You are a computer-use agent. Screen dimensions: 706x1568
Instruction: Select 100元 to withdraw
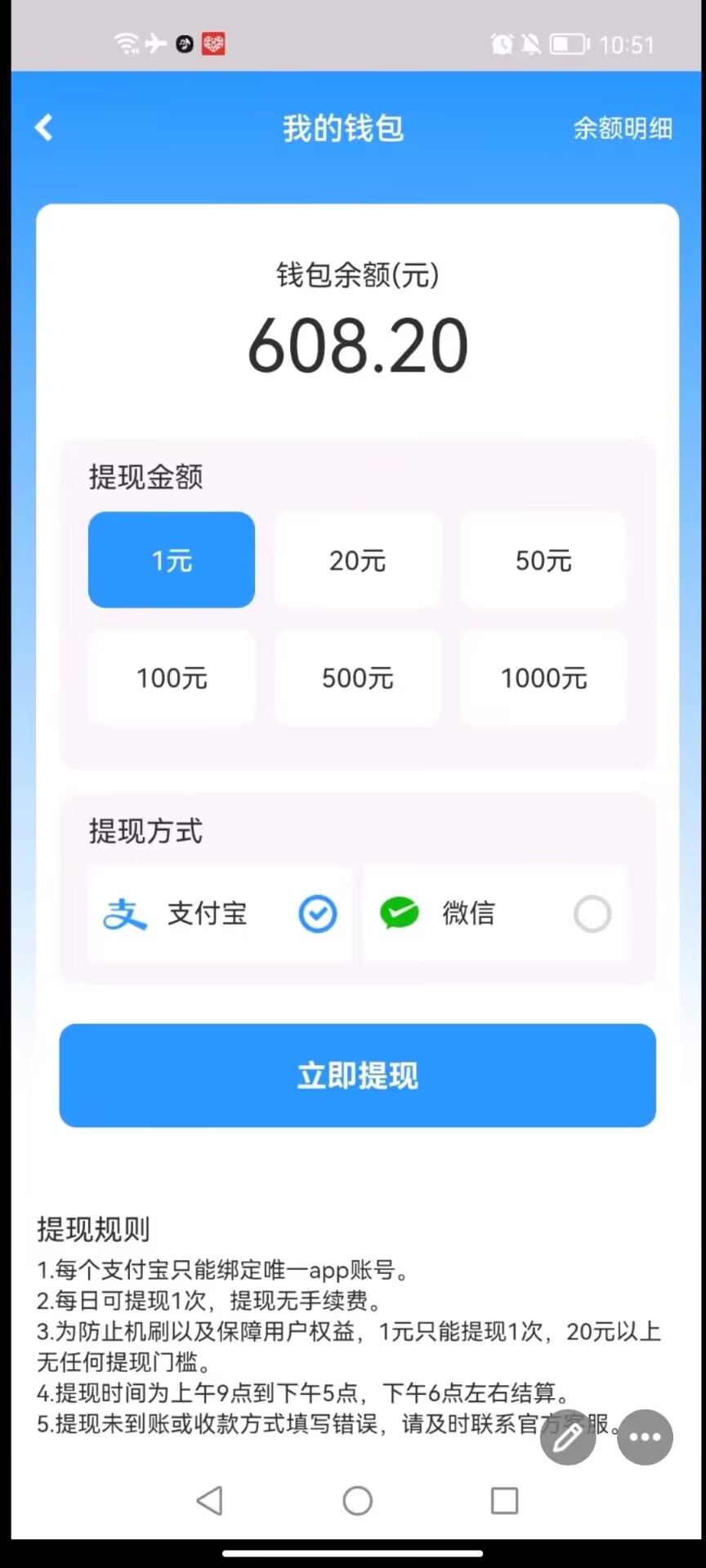coord(172,677)
